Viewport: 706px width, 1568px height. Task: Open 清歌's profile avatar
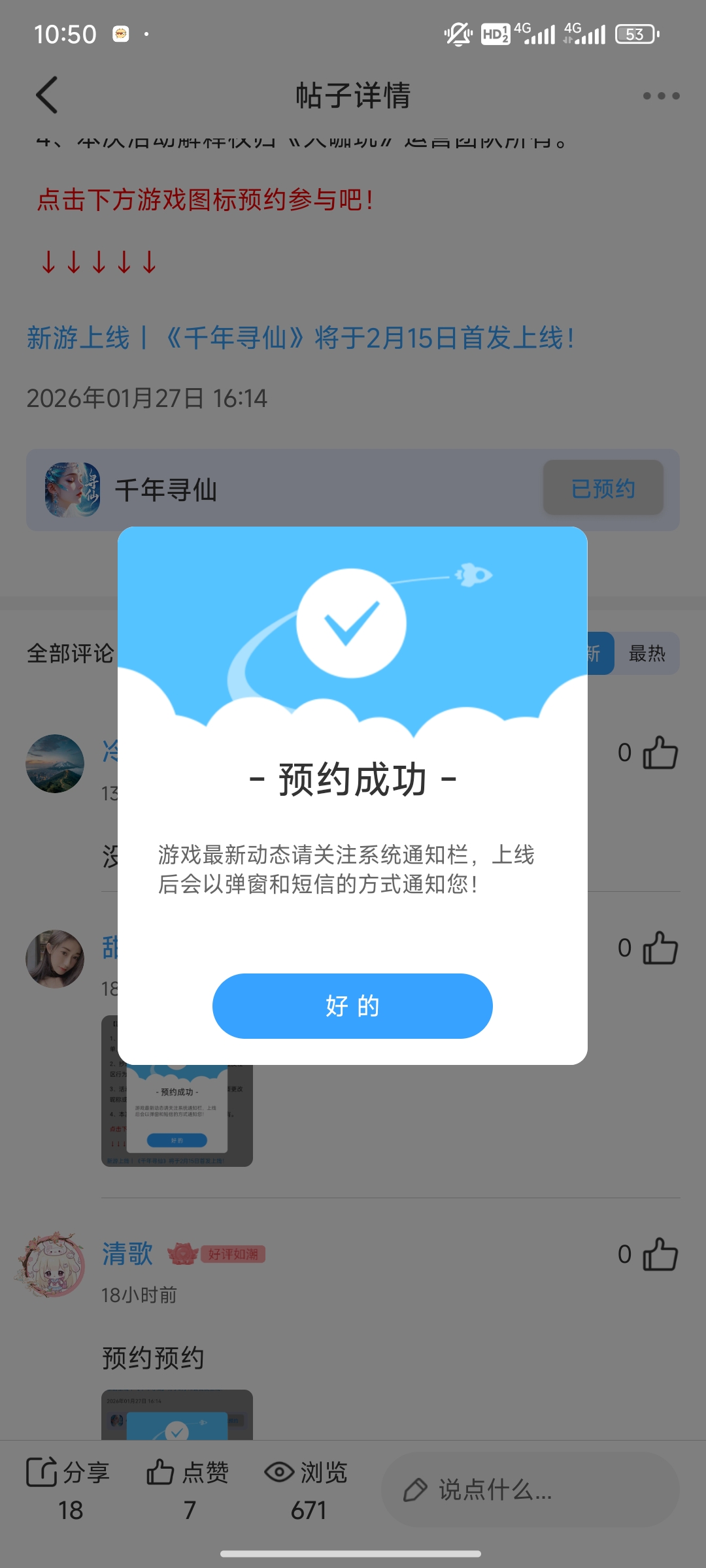pyautogui.click(x=52, y=1264)
